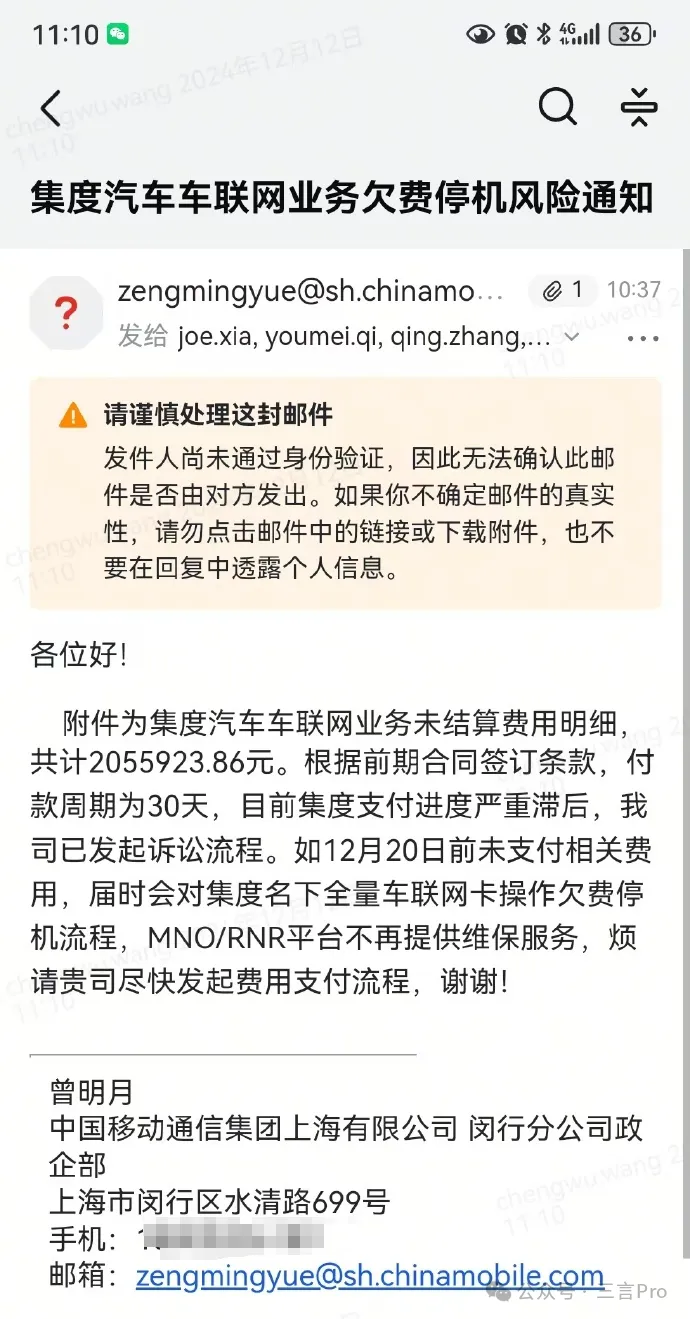Expand the recipients list chevron
The width and height of the screenshot is (690, 1319).
572,338
